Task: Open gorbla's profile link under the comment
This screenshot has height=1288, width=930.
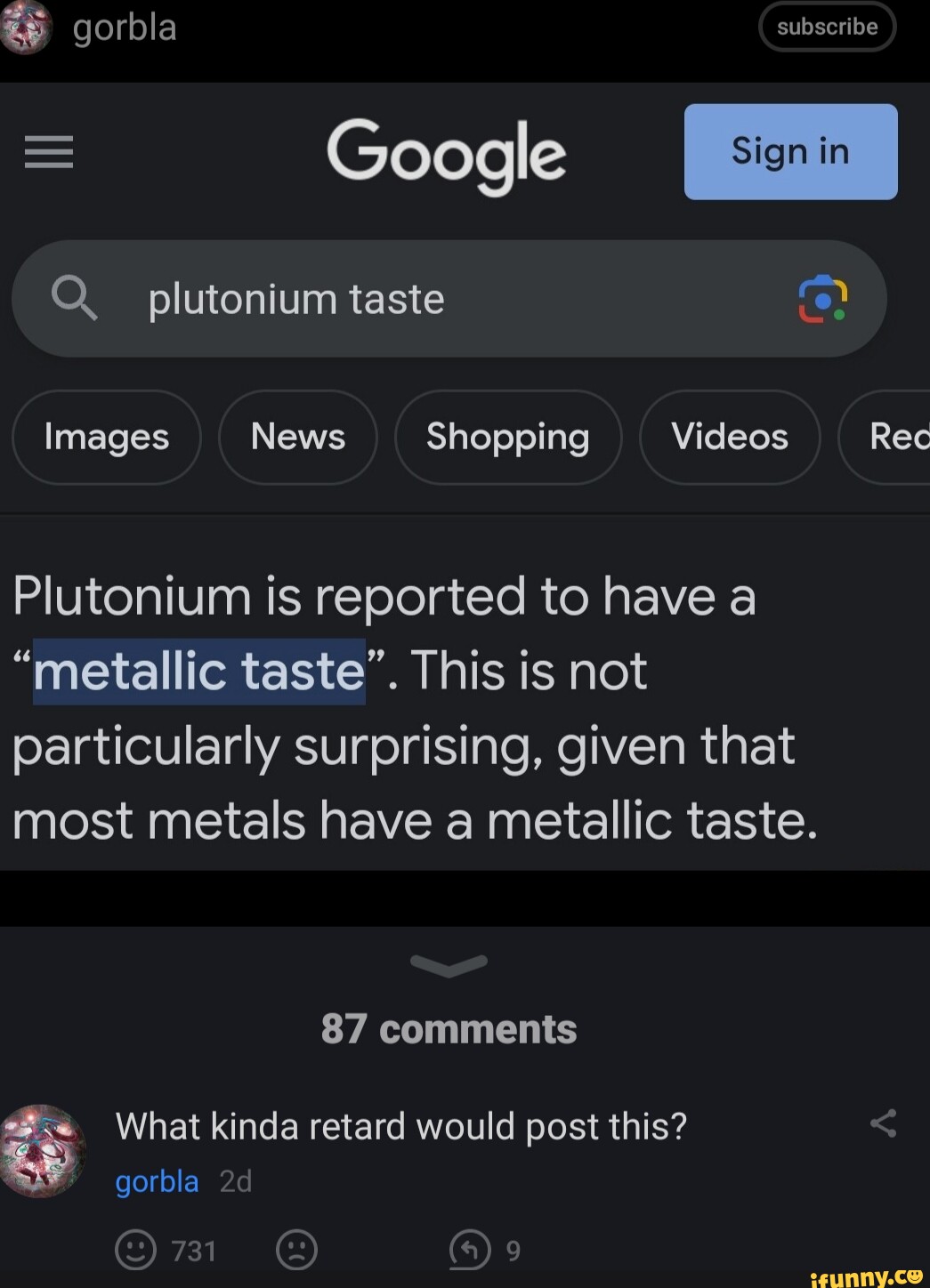Action: (x=157, y=1181)
